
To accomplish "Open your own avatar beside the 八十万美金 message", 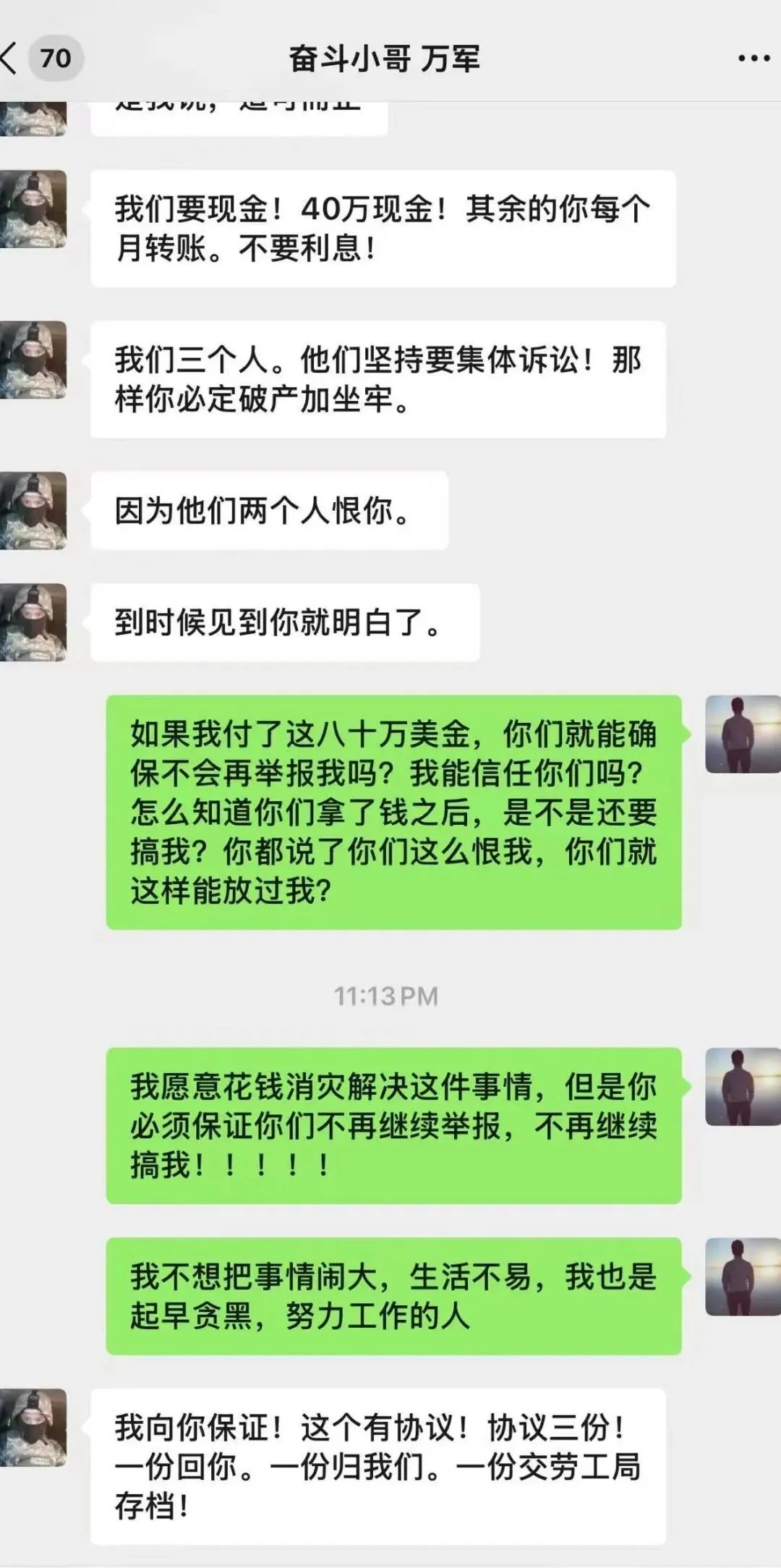I will (x=743, y=734).
